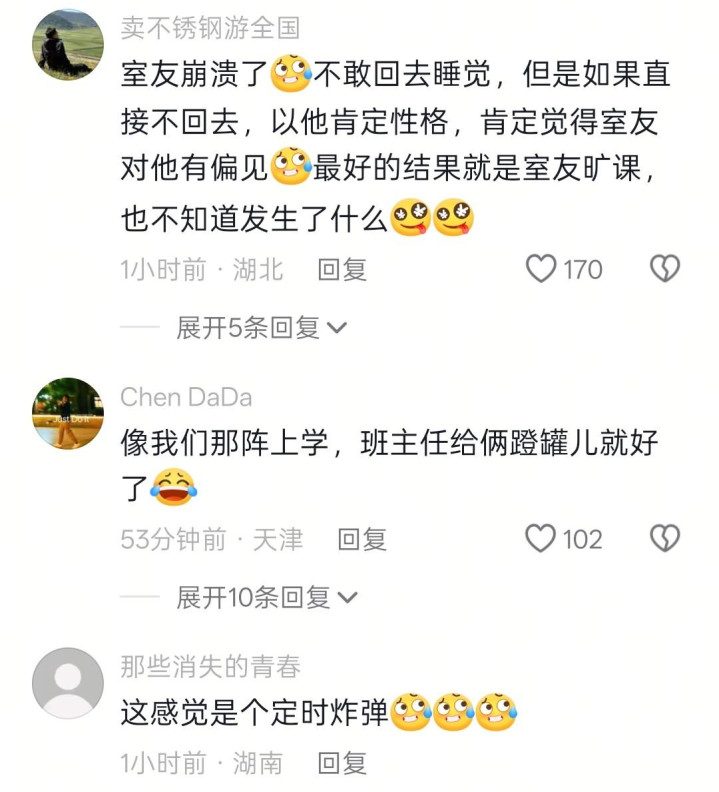Reply to the comment from 湖北
This screenshot has width=719, height=792.
tap(342, 269)
